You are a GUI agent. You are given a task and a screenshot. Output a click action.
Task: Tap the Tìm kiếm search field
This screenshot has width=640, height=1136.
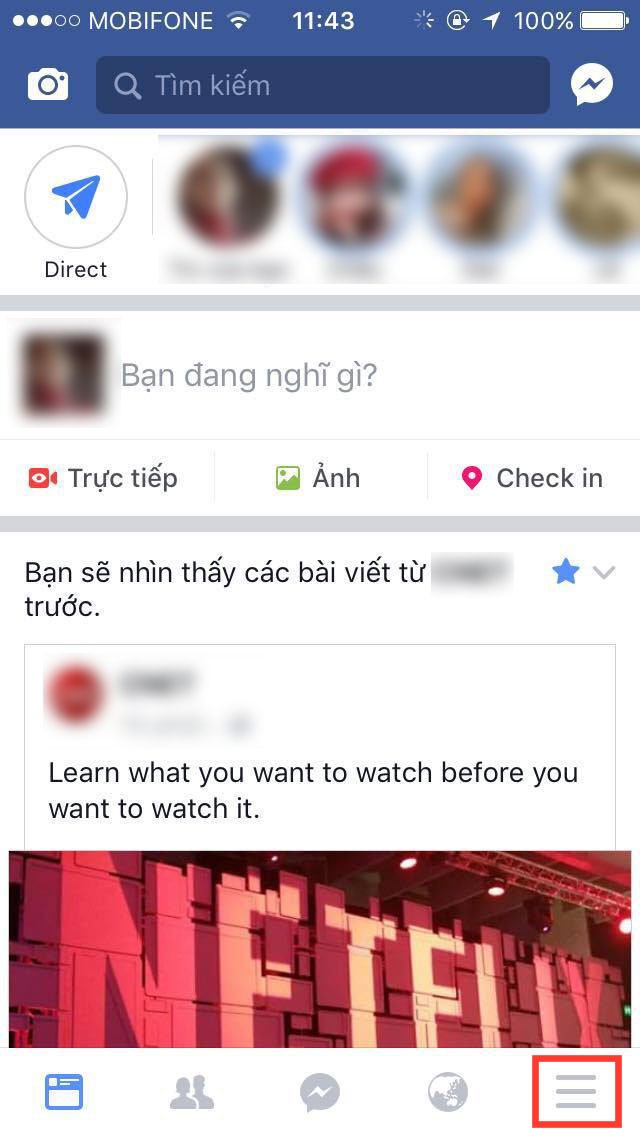(x=322, y=85)
